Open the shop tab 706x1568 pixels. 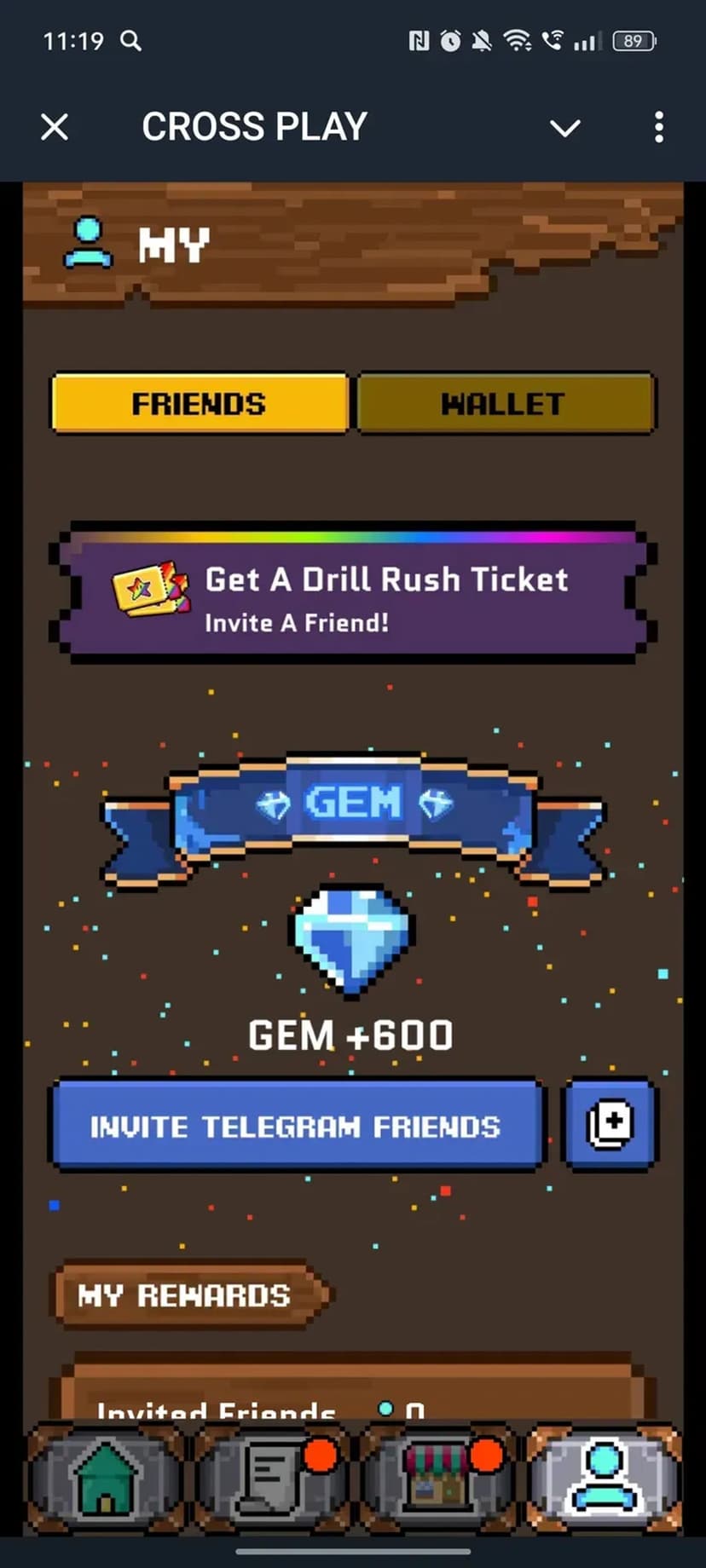(437, 1479)
